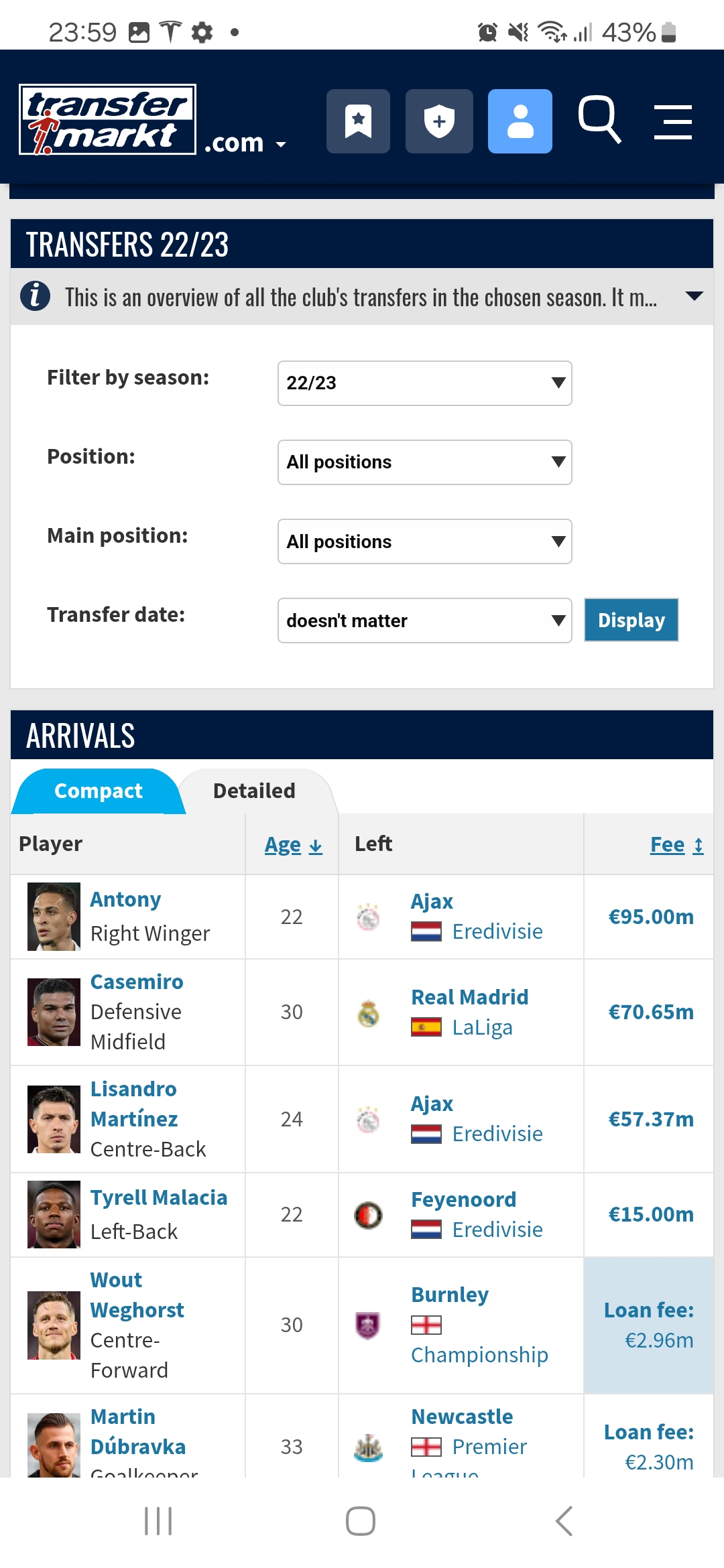Switch to the Detailed tab
The height and width of the screenshot is (1568, 724).
coord(254,791)
